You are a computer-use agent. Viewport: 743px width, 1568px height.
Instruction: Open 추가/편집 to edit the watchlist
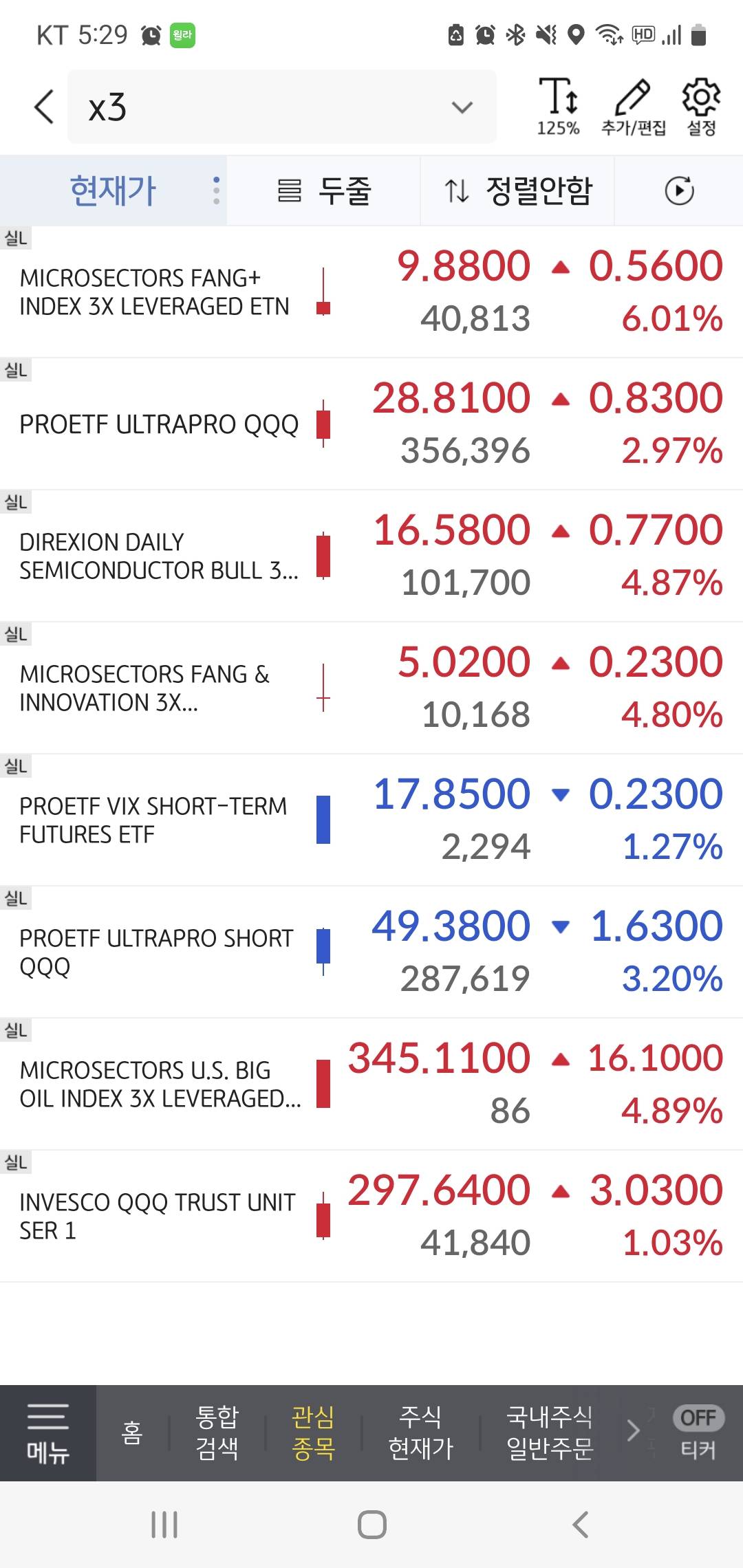coord(633,107)
